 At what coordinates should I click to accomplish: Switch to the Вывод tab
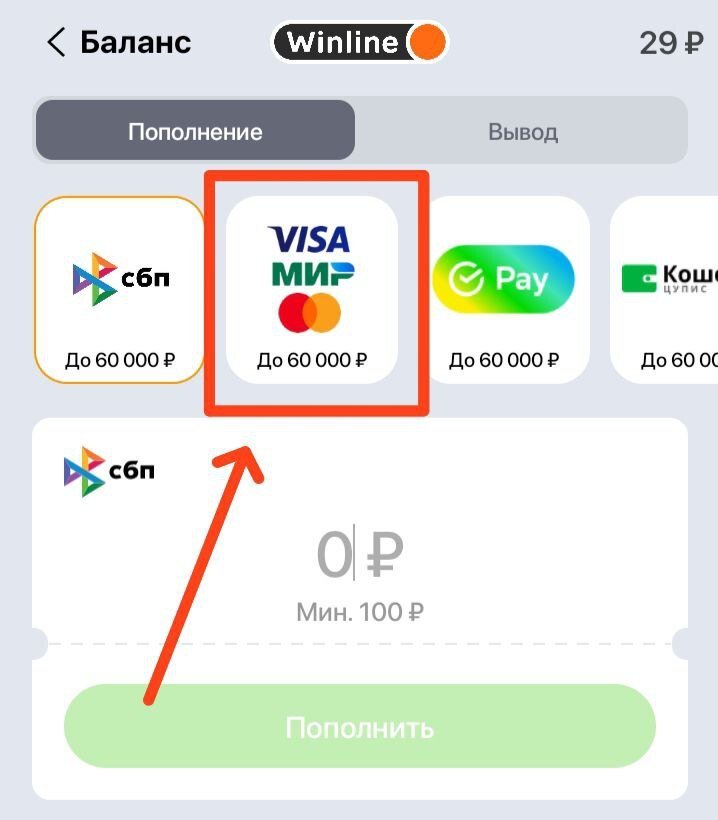pyautogui.click(x=522, y=131)
